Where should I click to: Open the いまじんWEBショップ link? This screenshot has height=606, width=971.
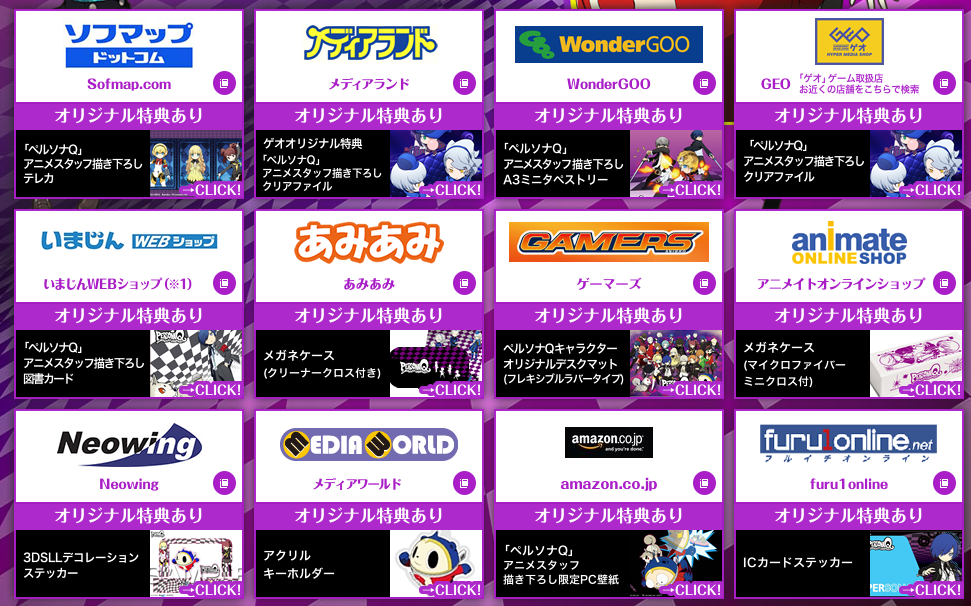[129, 255]
